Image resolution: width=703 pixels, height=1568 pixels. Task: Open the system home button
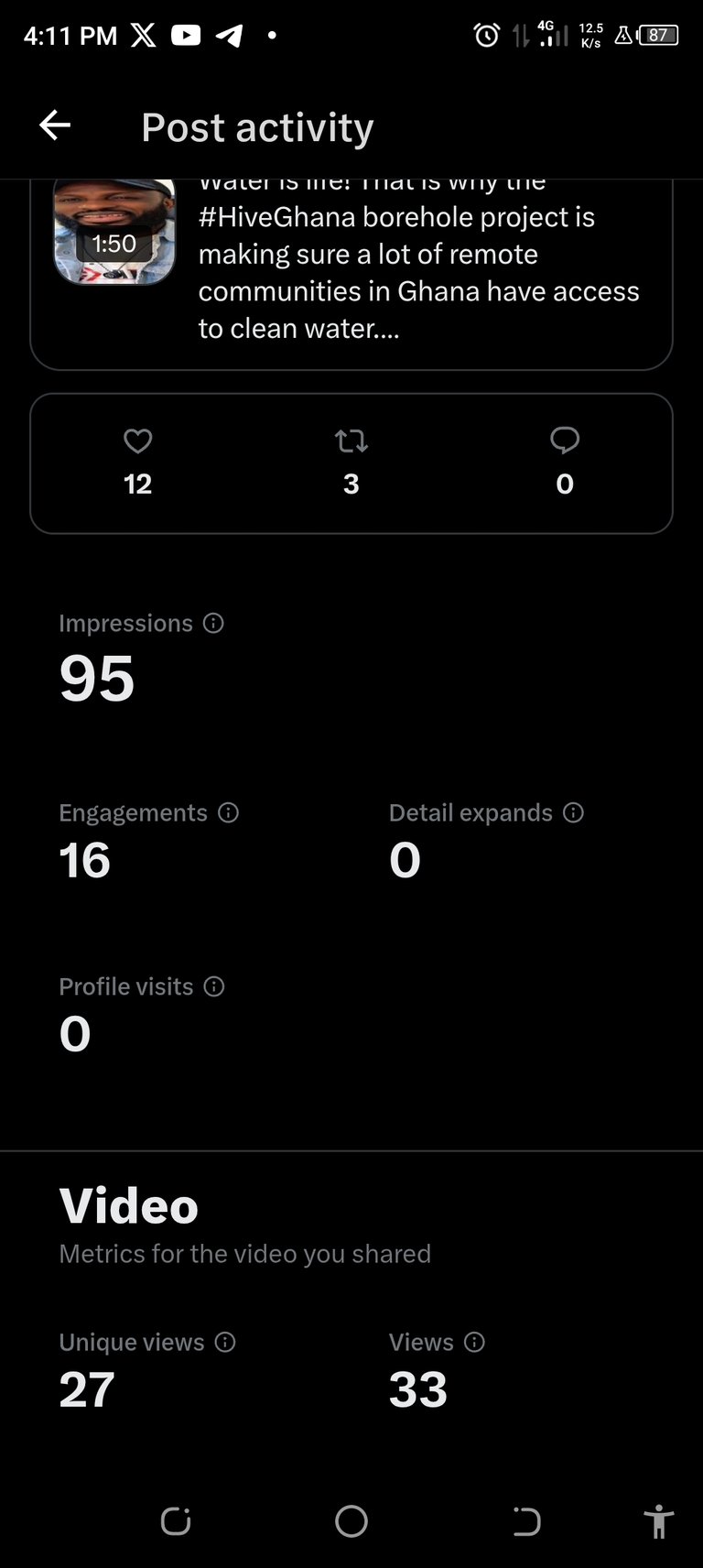click(351, 1521)
